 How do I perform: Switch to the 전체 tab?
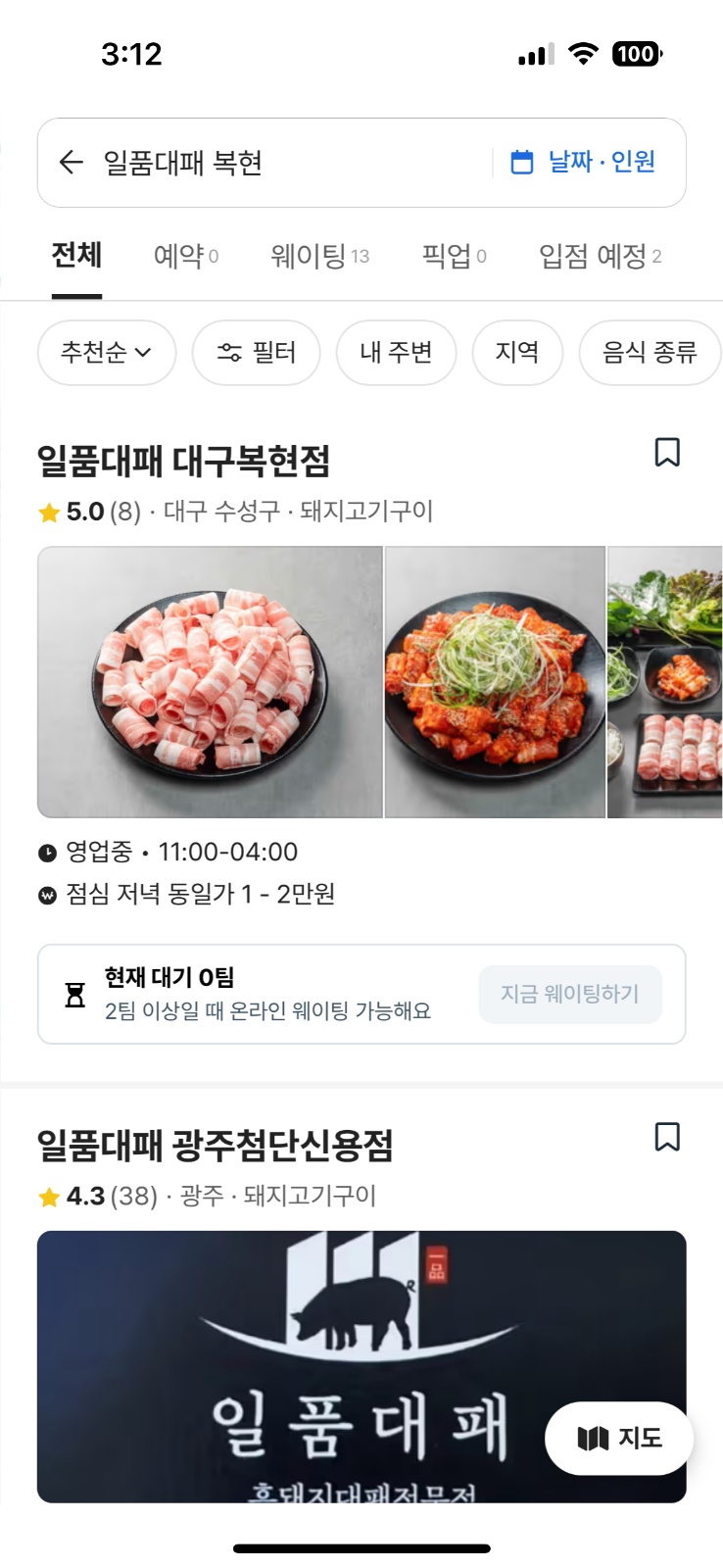[x=76, y=256]
